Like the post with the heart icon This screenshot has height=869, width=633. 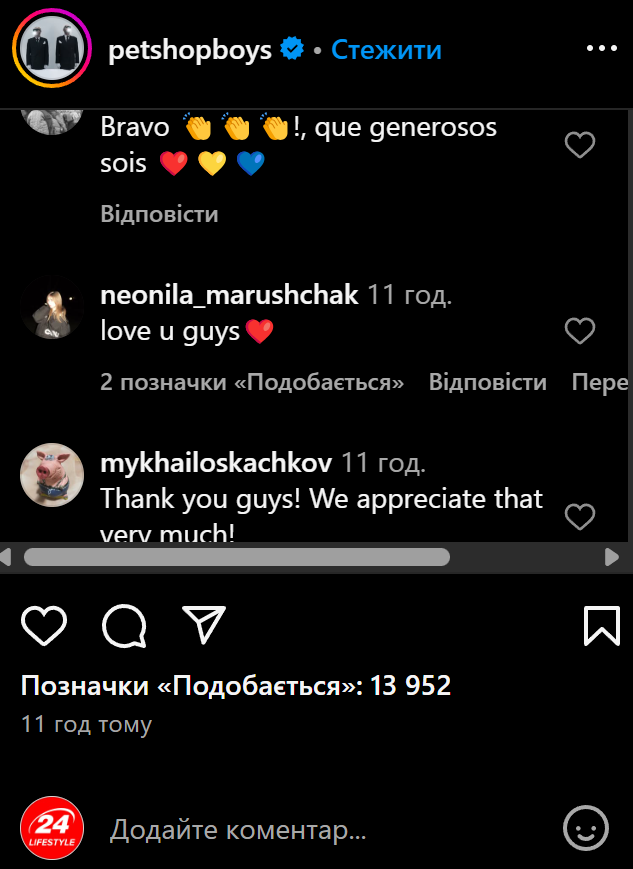[44, 626]
